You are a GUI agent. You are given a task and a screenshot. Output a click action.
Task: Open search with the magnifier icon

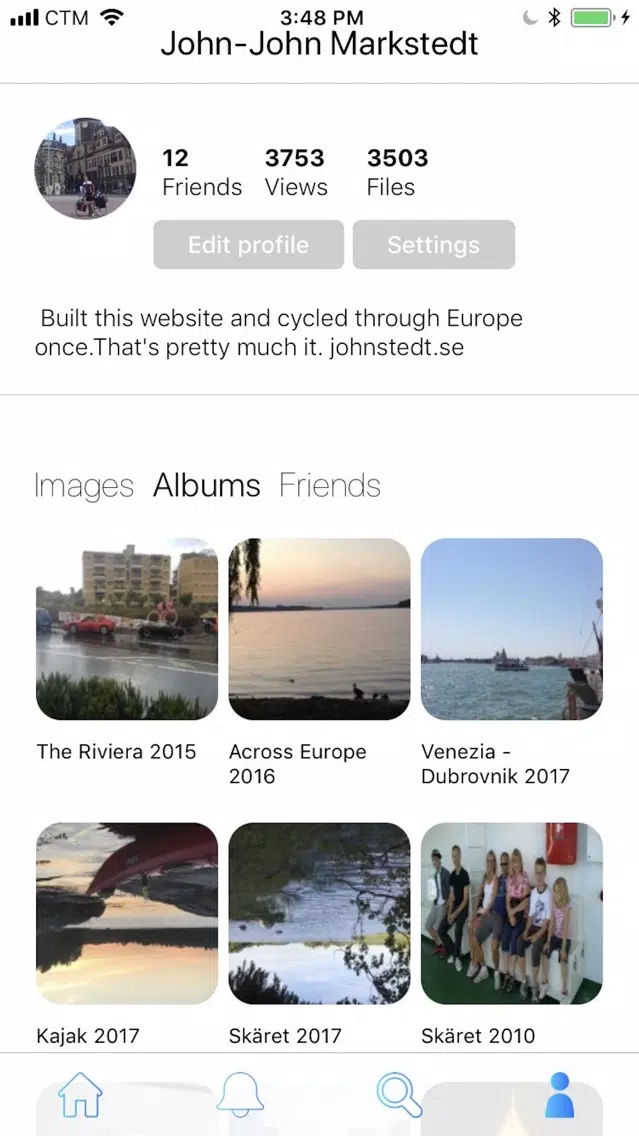399,1095
